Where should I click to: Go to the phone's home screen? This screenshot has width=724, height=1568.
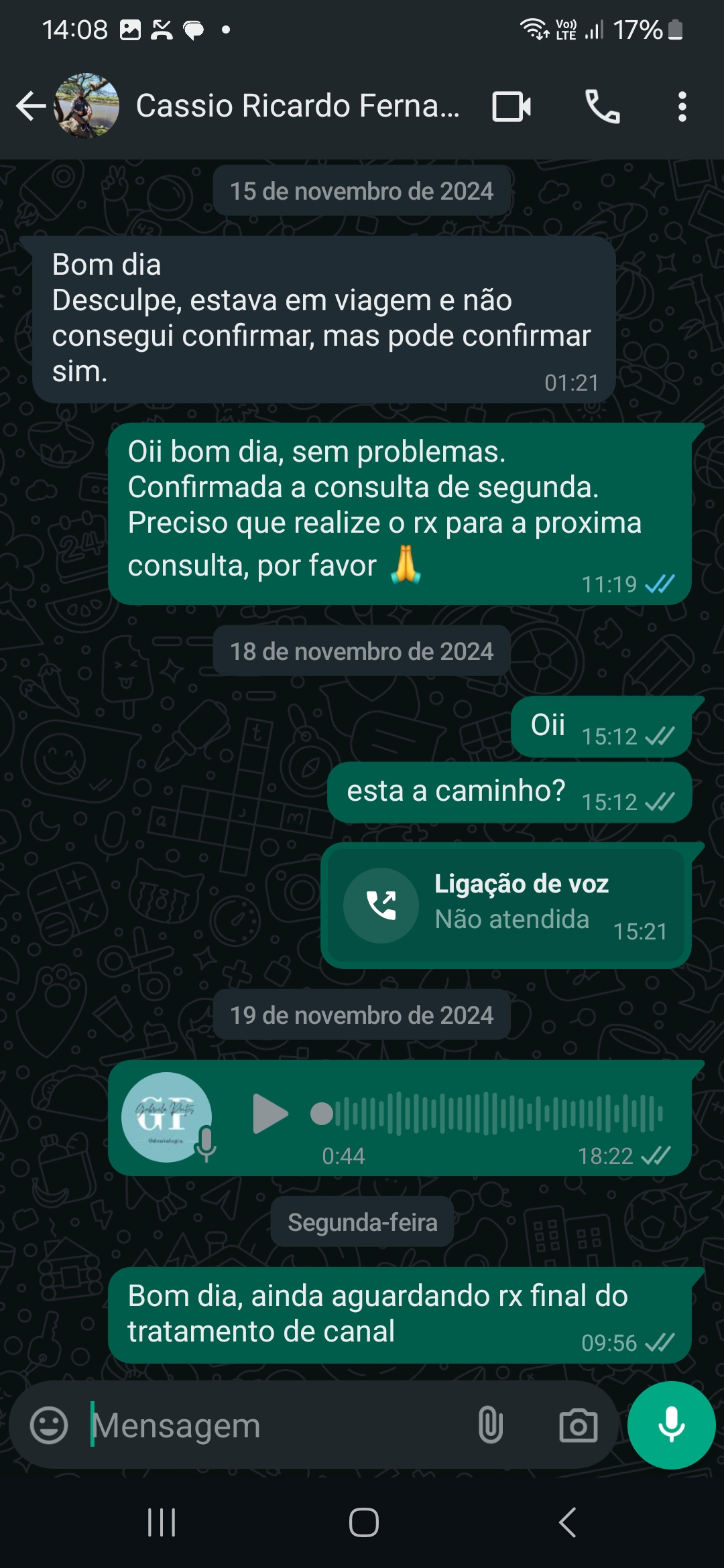click(363, 1522)
